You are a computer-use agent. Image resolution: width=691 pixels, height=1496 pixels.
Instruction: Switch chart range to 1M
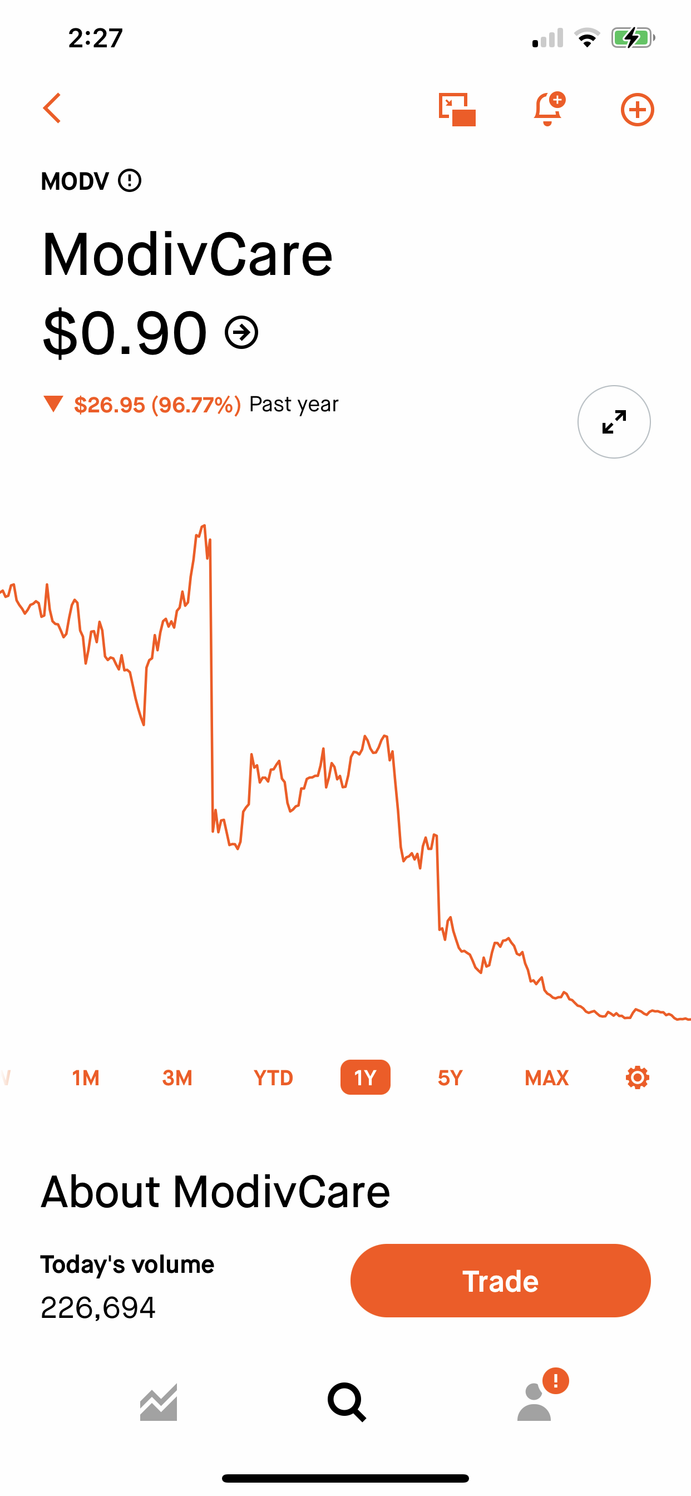click(x=86, y=1078)
